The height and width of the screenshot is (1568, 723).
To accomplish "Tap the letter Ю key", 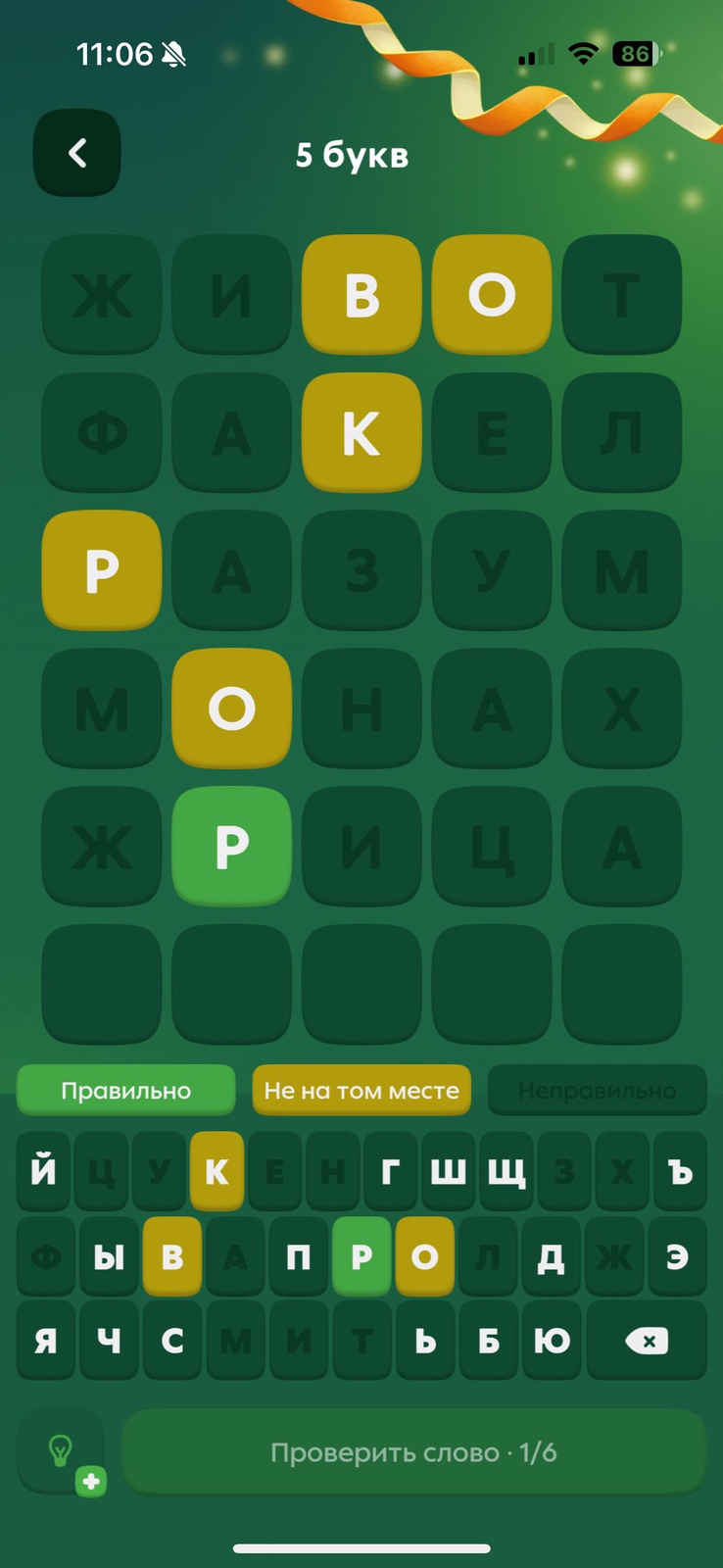I will pos(552,1340).
